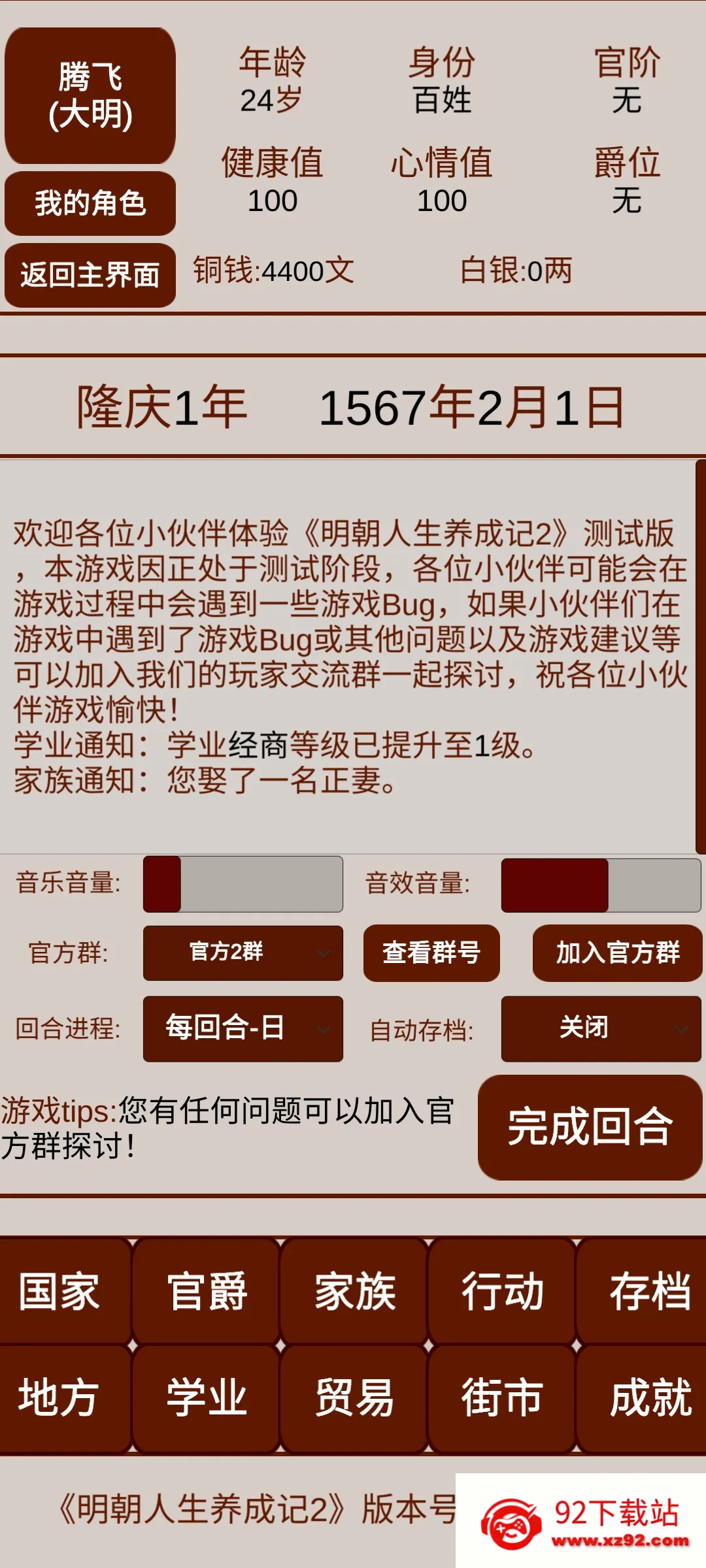
Task: Open the 我的角色 character page
Action: click(x=90, y=203)
